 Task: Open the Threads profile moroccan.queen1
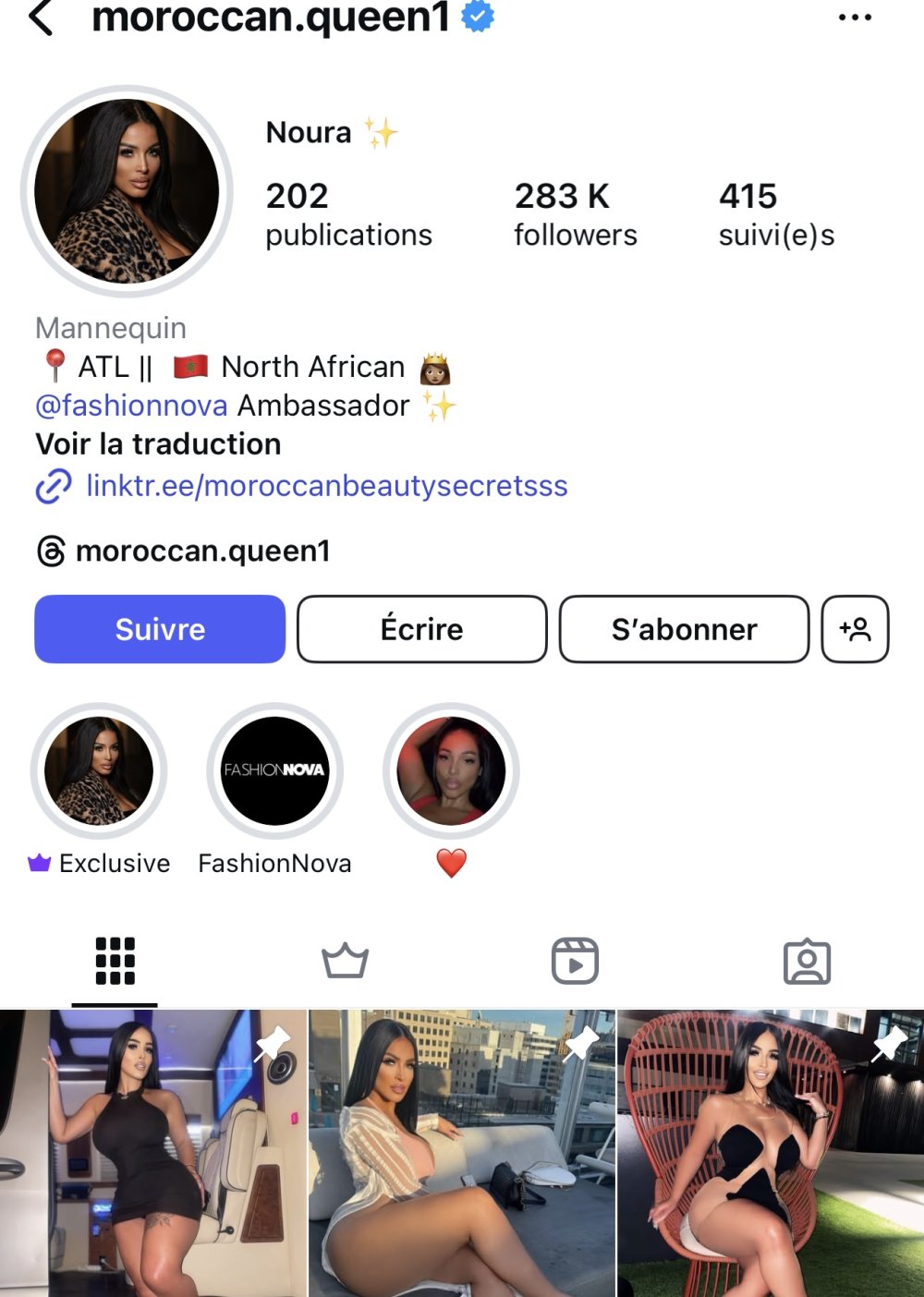[x=183, y=552]
